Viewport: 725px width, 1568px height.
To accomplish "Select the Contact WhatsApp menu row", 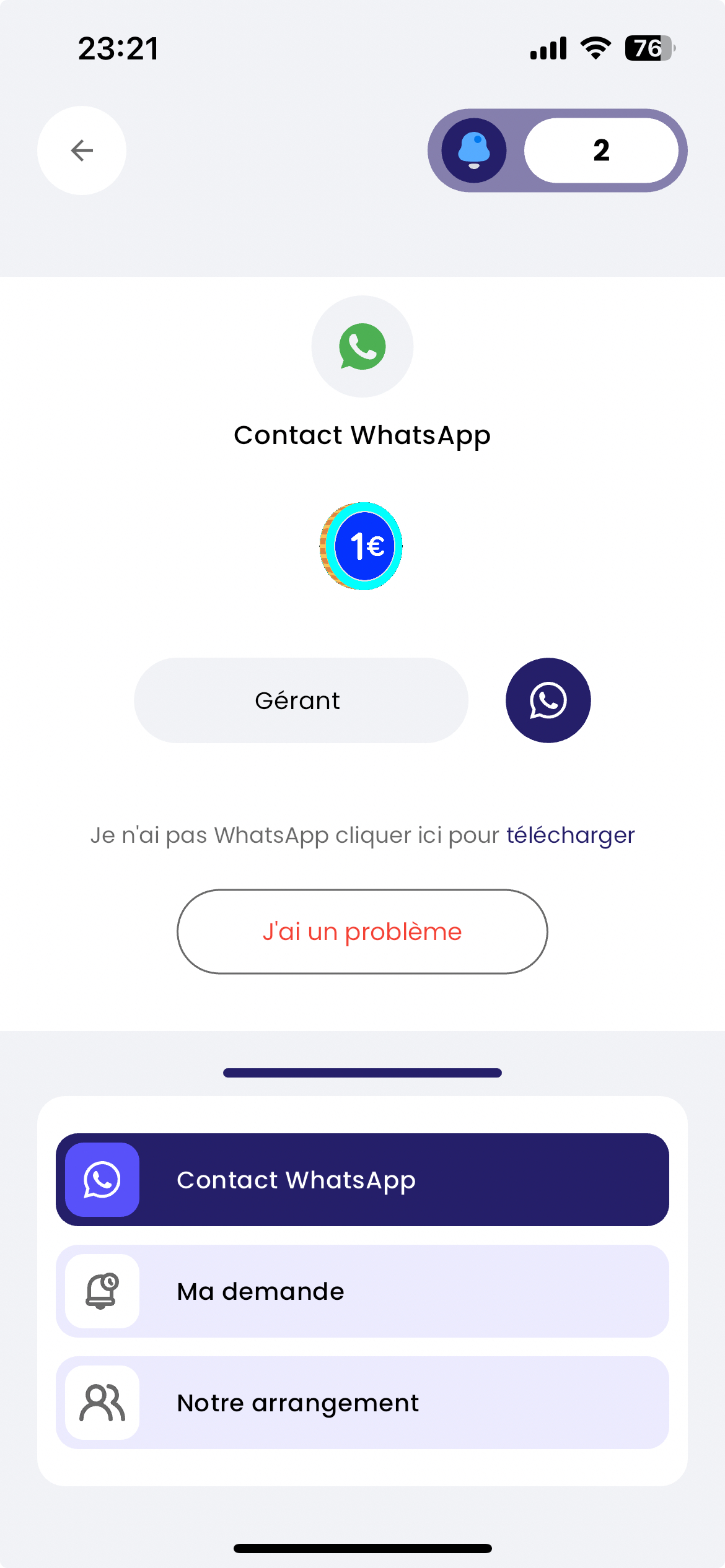I will [x=362, y=1180].
